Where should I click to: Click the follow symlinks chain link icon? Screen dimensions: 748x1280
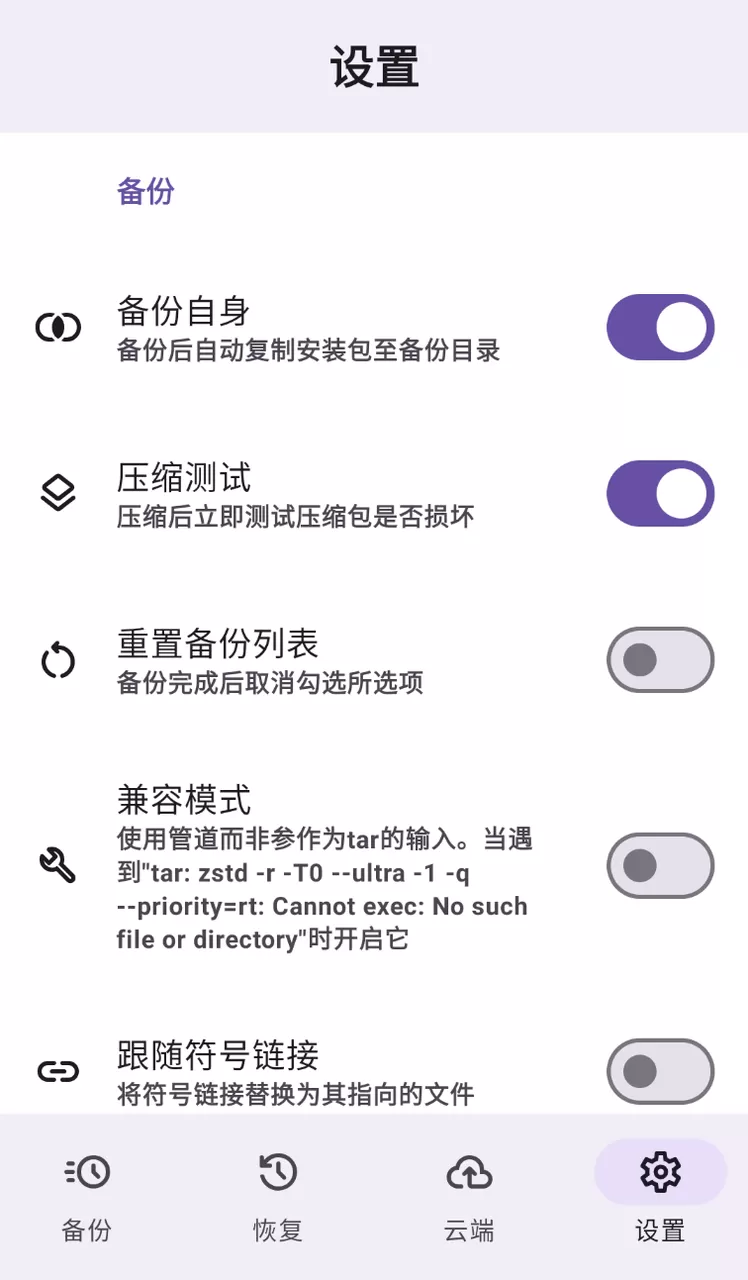(59, 1070)
